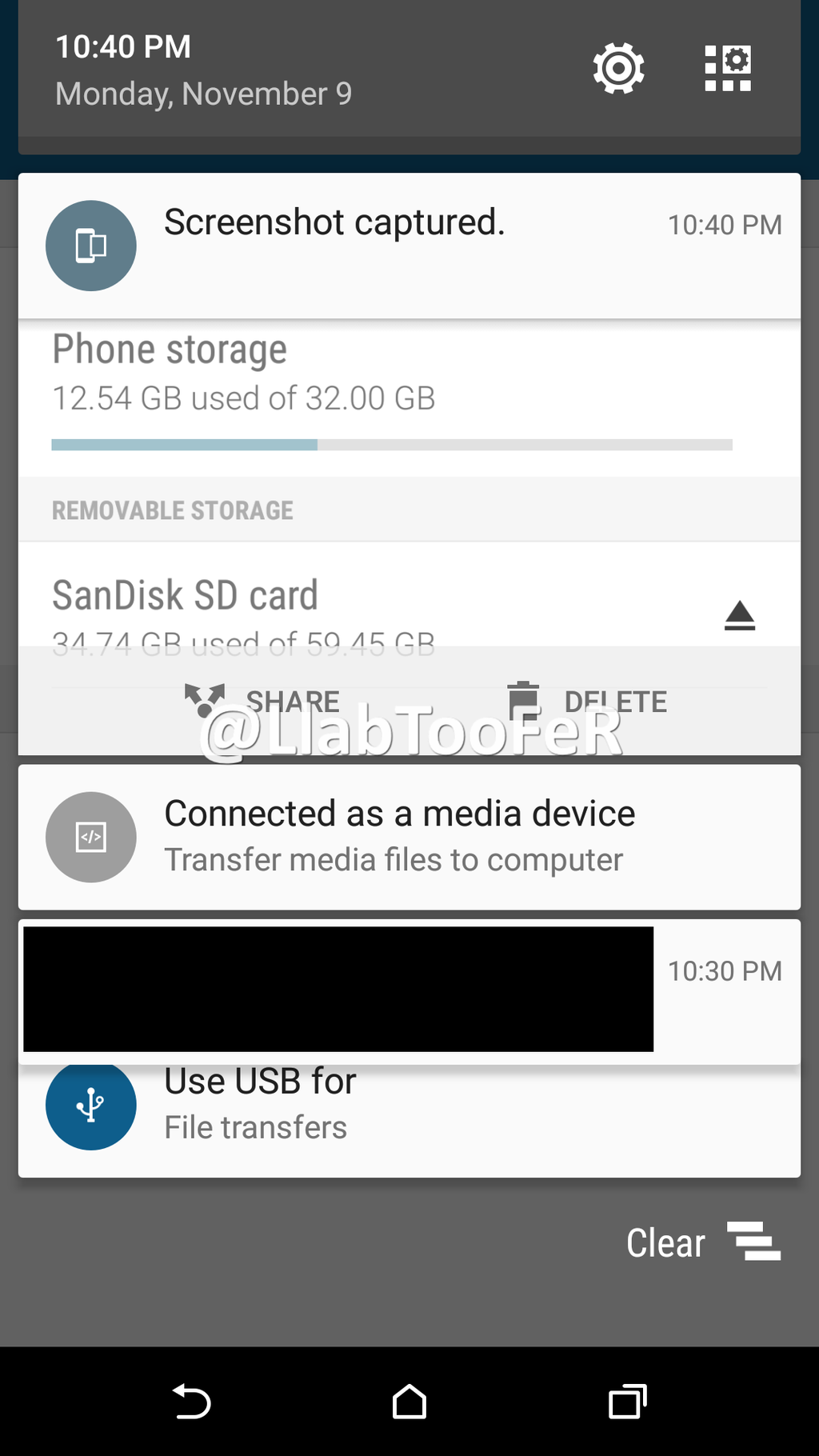819x1456 pixels.
Task: Open the Use USB for File transfers notification
Action: point(409,1121)
